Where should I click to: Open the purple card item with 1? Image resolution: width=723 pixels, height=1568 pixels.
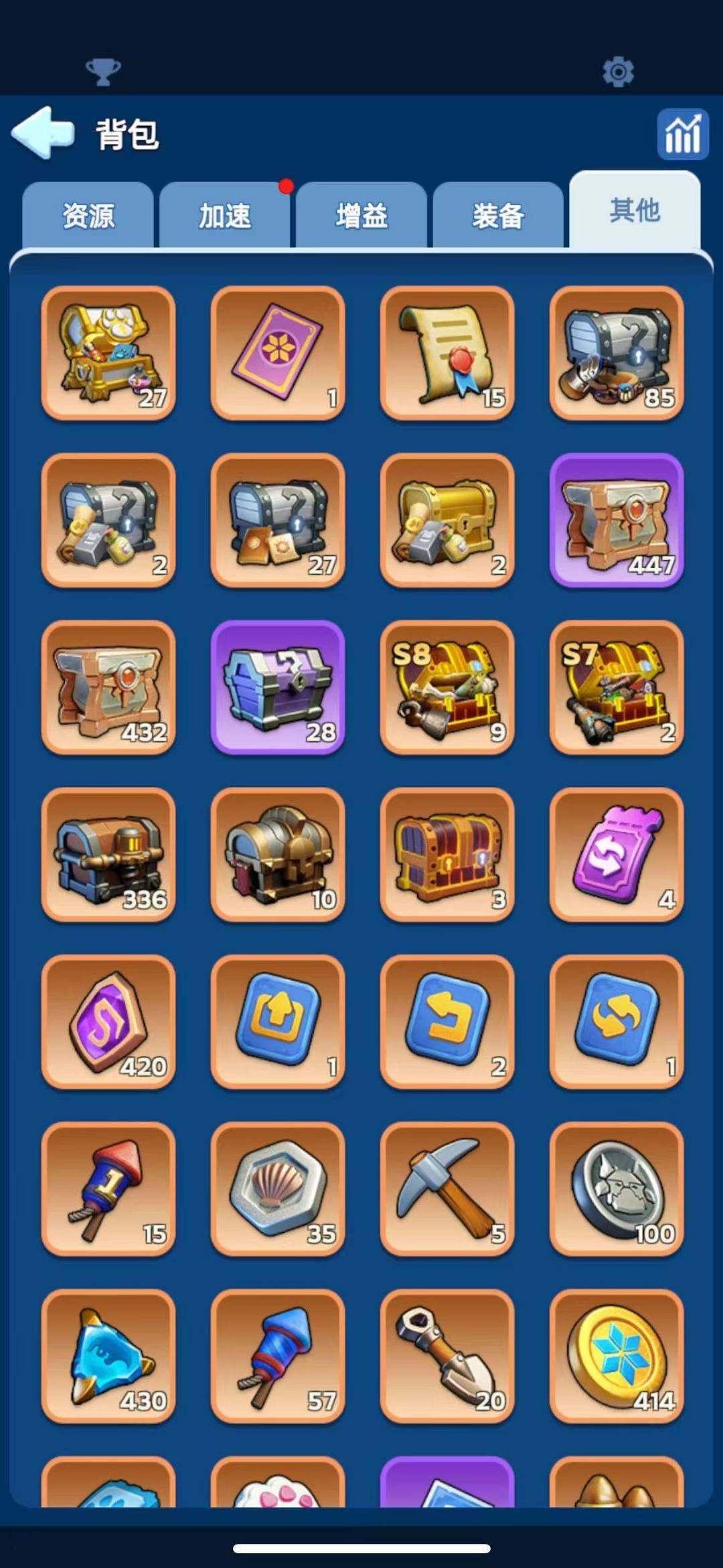pyautogui.click(x=278, y=354)
